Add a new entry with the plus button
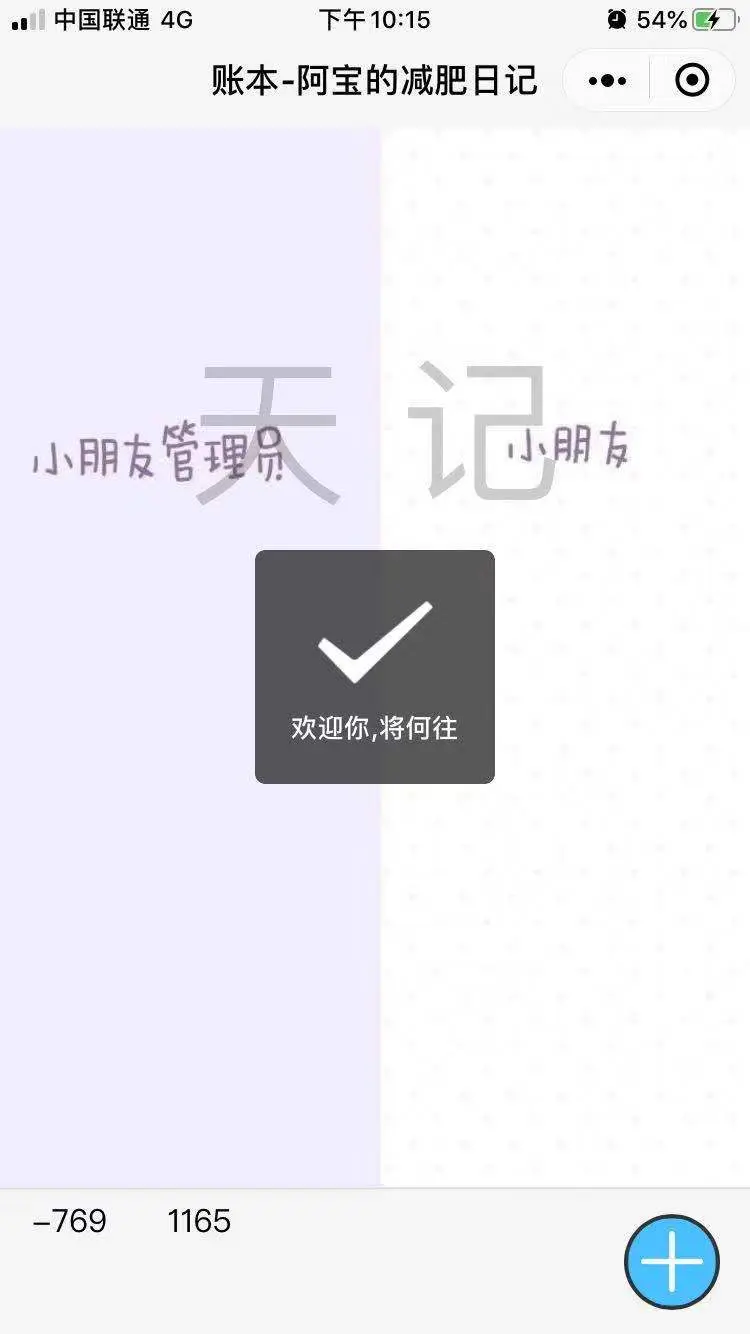 click(671, 1261)
